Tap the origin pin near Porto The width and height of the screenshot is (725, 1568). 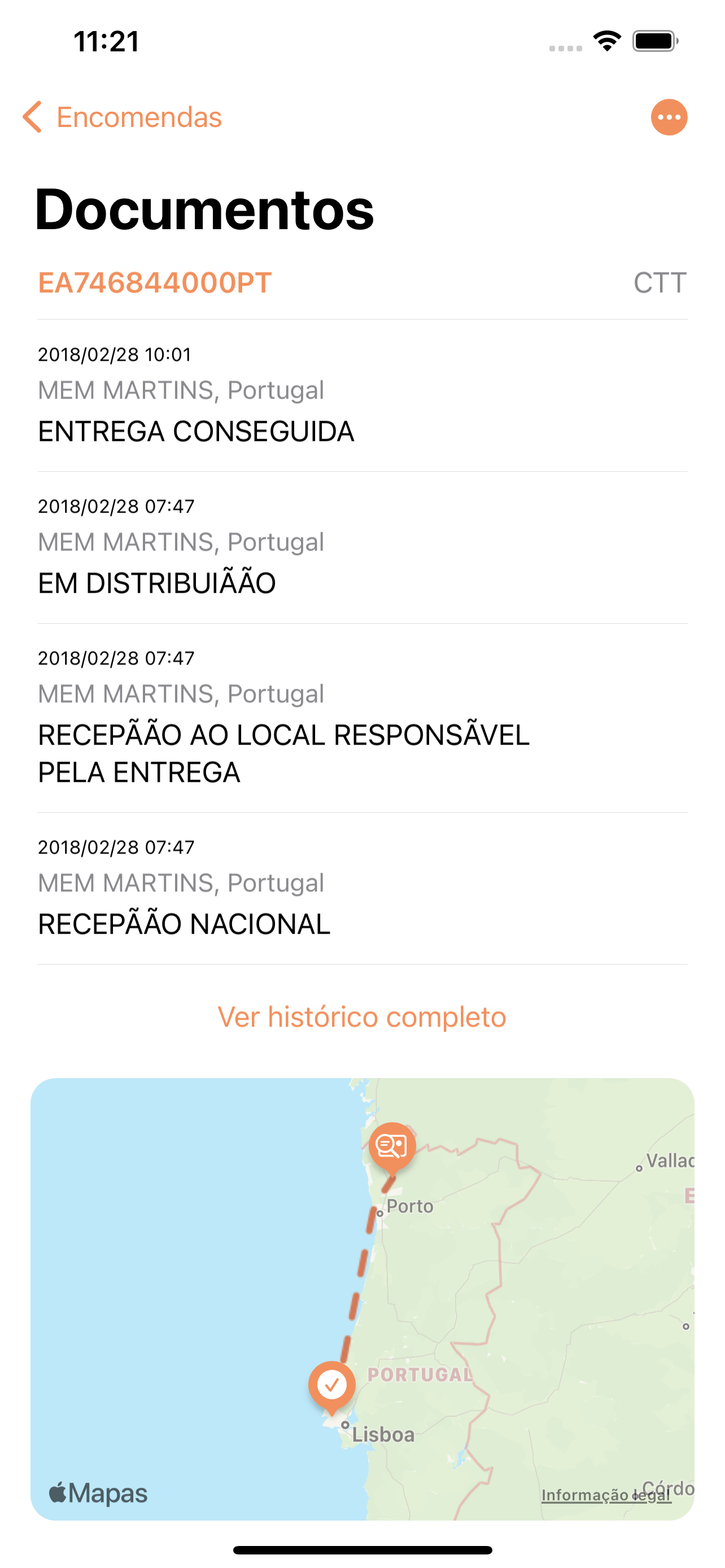(392, 1147)
